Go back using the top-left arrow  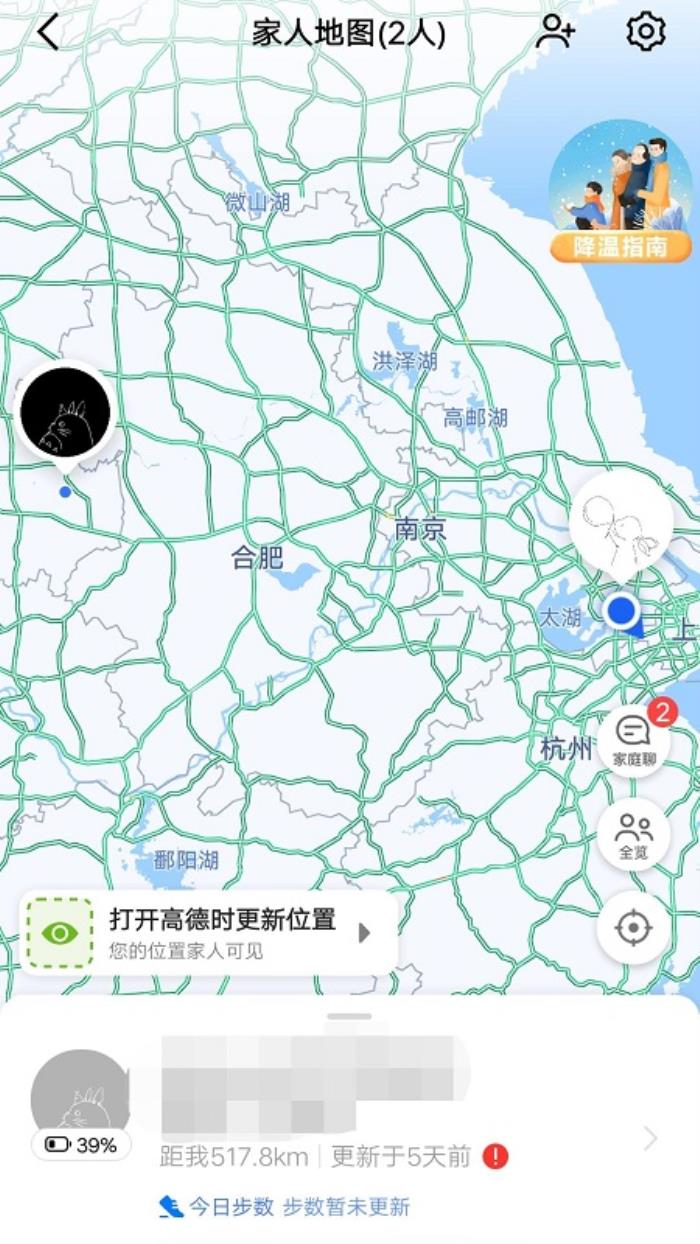click(47, 33)
